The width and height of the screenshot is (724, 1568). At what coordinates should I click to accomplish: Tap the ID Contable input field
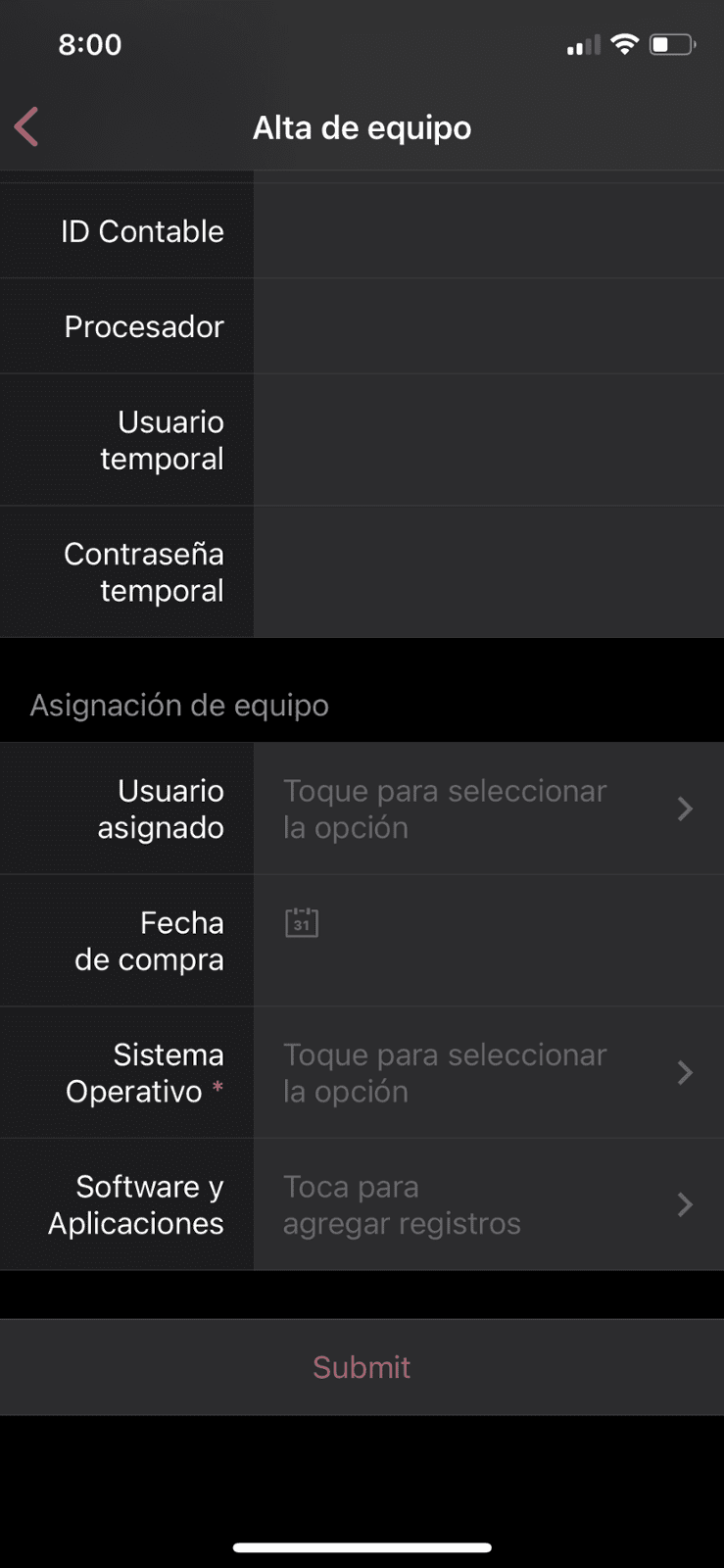point(489,231)
